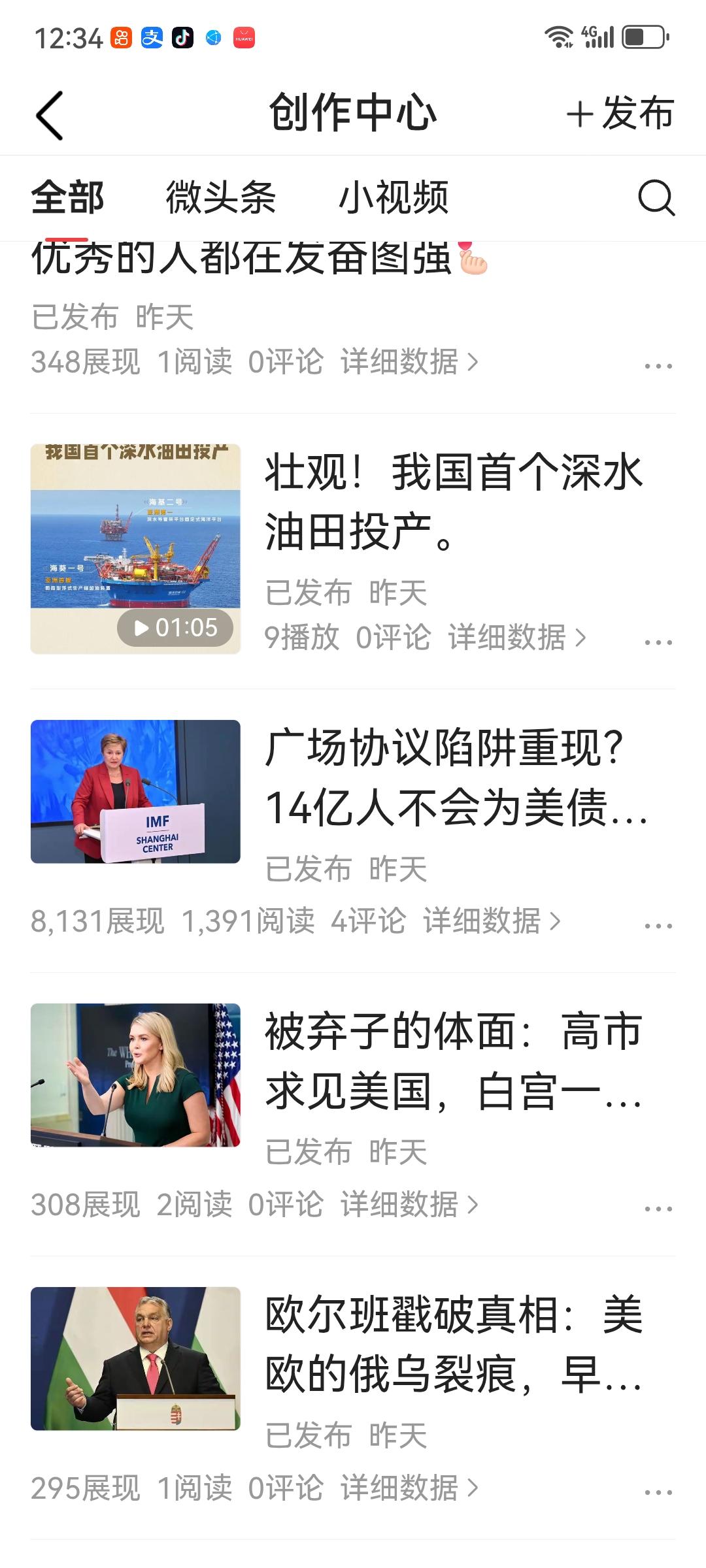Open the article 广场协议陷阱重现

tap(456, 777)
